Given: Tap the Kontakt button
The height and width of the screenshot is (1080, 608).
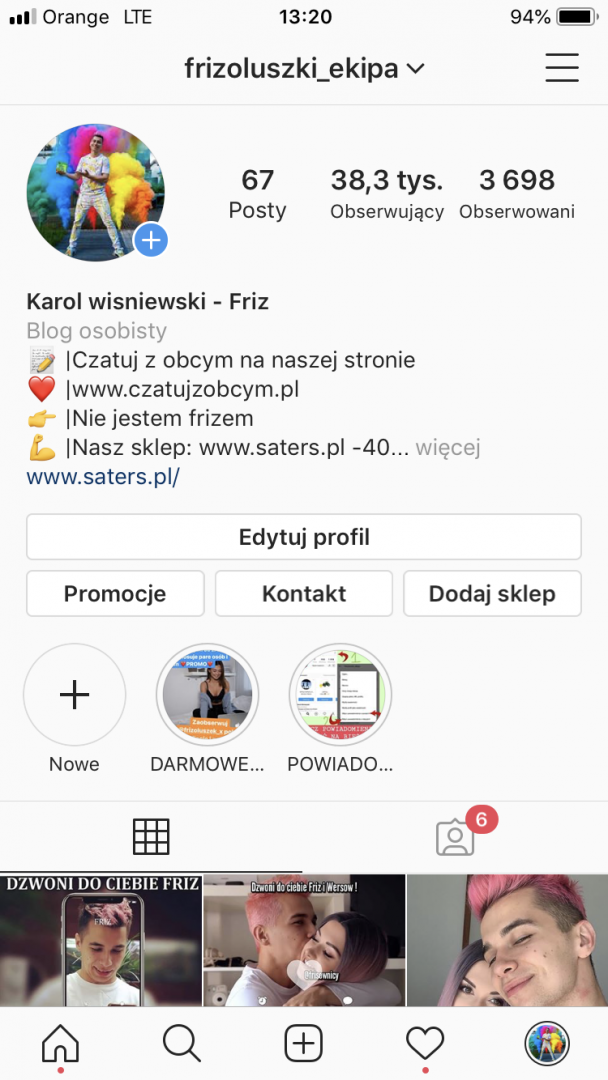Looking at the screenshot, I should click(x=304, y=594).
